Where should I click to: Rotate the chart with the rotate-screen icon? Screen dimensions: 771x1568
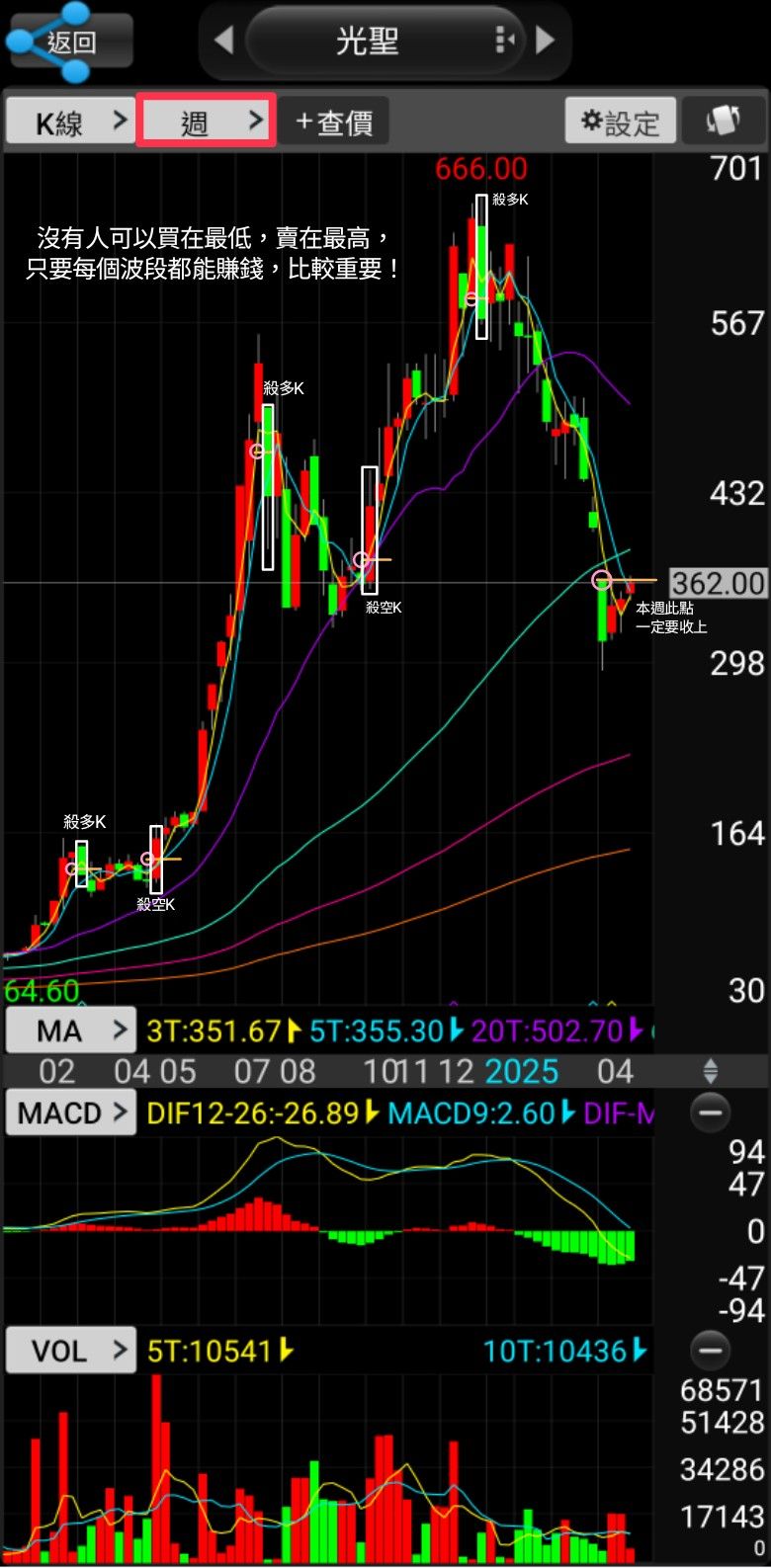pyautogui.click(x=725, y=122)
